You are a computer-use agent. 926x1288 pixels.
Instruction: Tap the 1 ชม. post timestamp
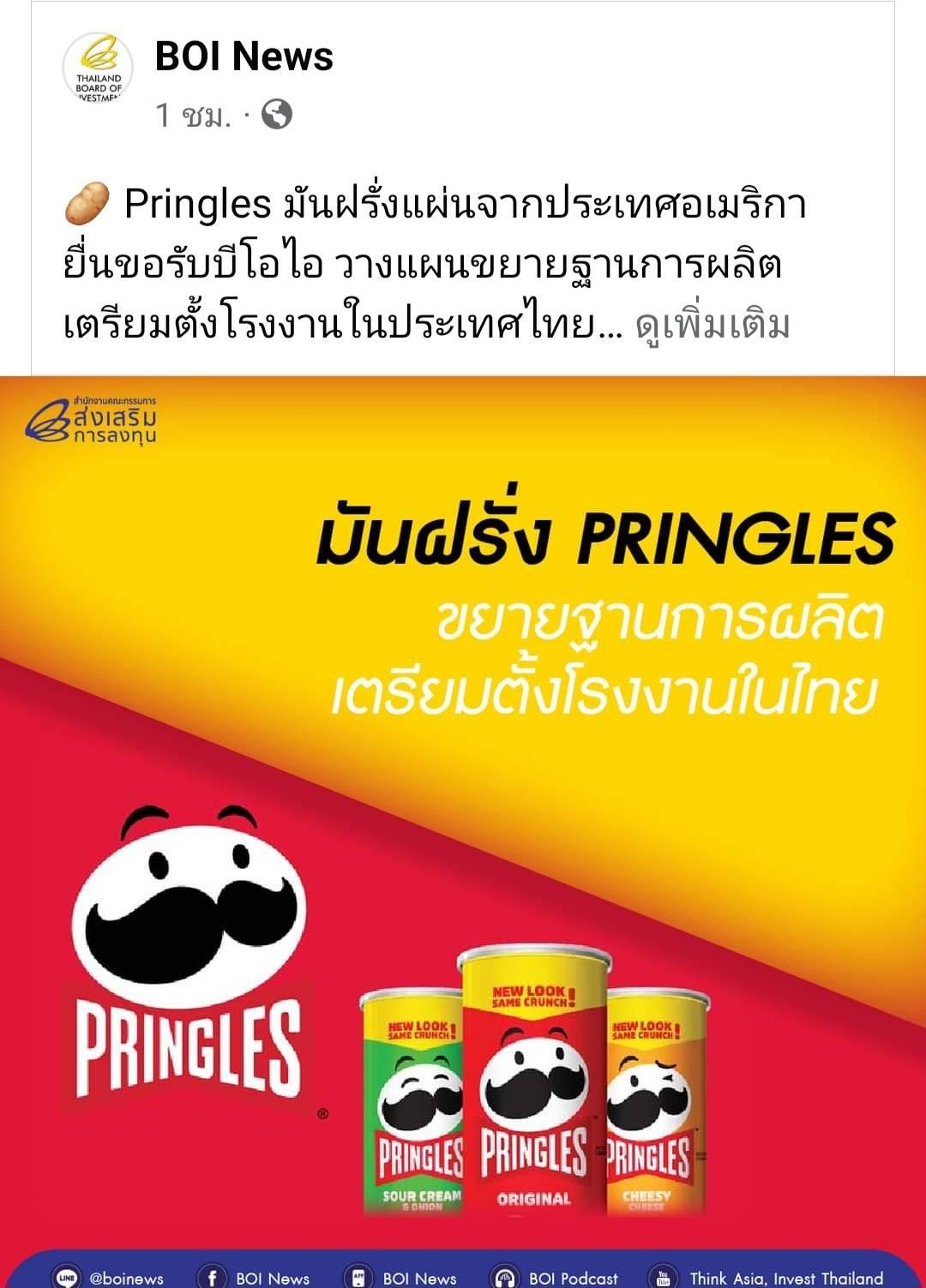tap(194, 115)
